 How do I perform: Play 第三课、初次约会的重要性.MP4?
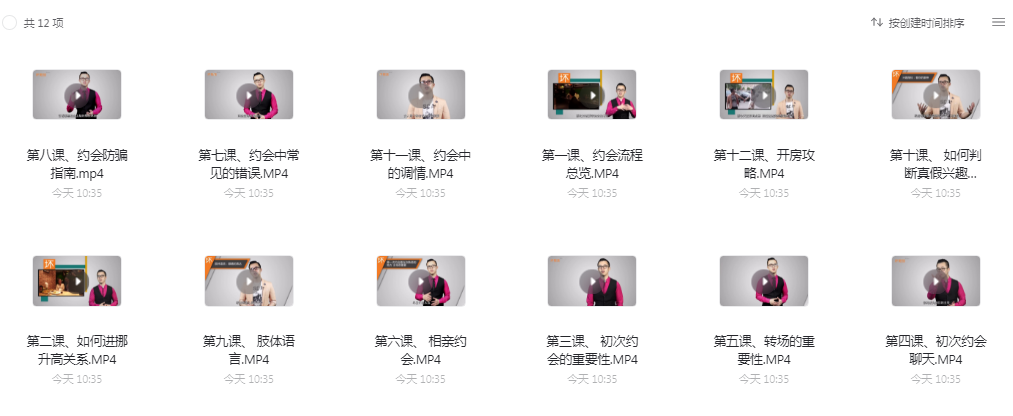click(592, 281)
